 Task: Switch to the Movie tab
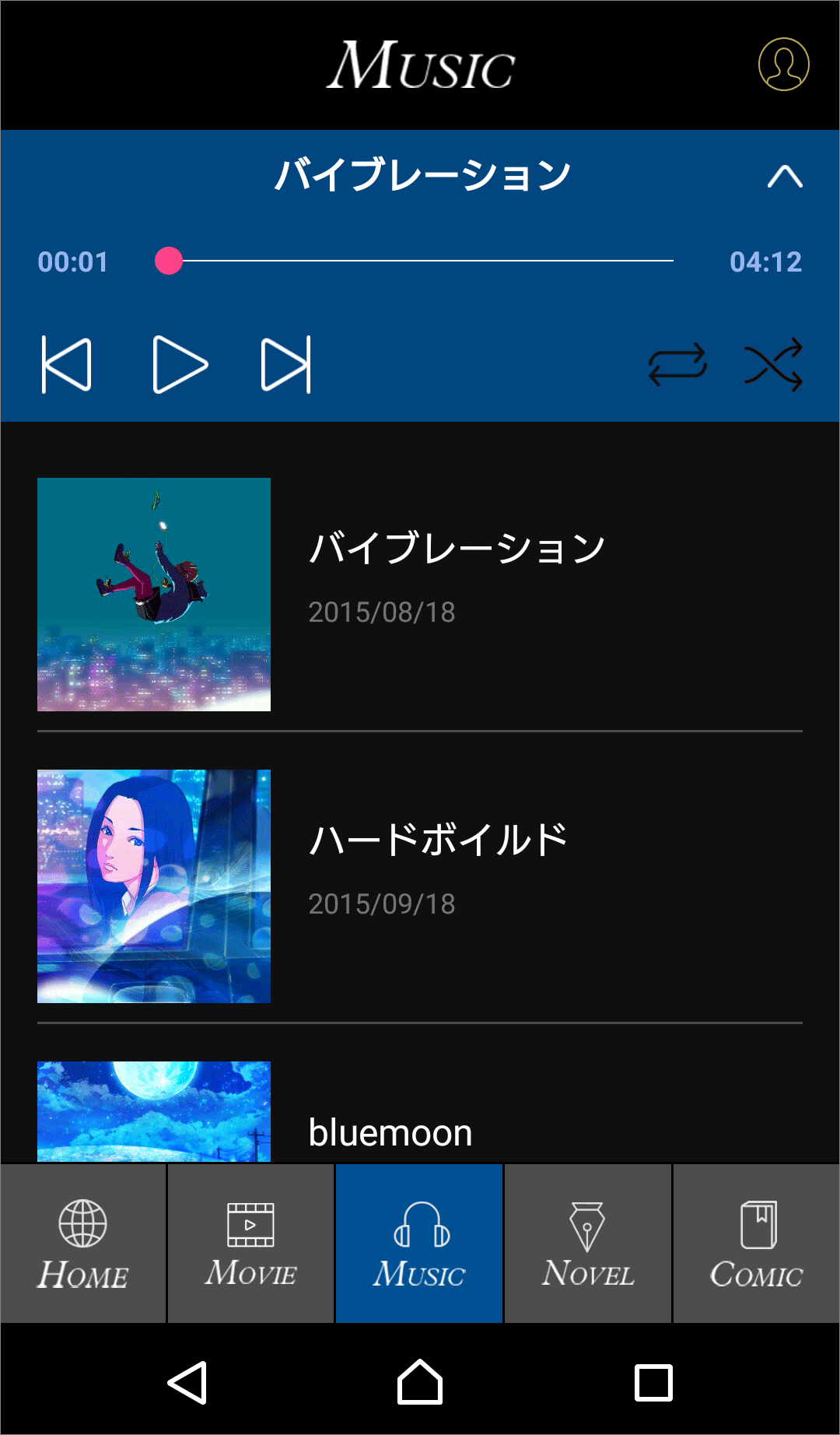coord(250,1244)
